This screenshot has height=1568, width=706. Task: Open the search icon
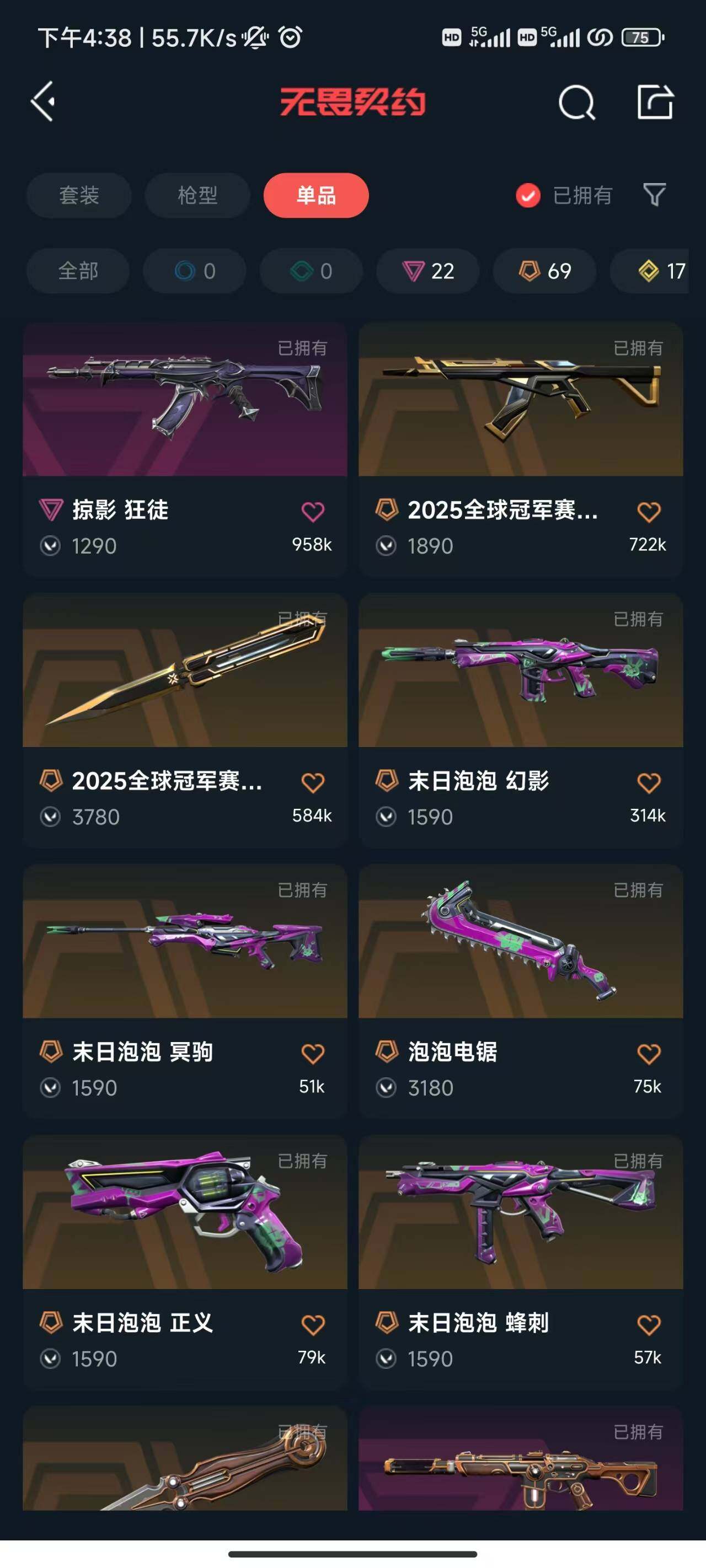576,102
